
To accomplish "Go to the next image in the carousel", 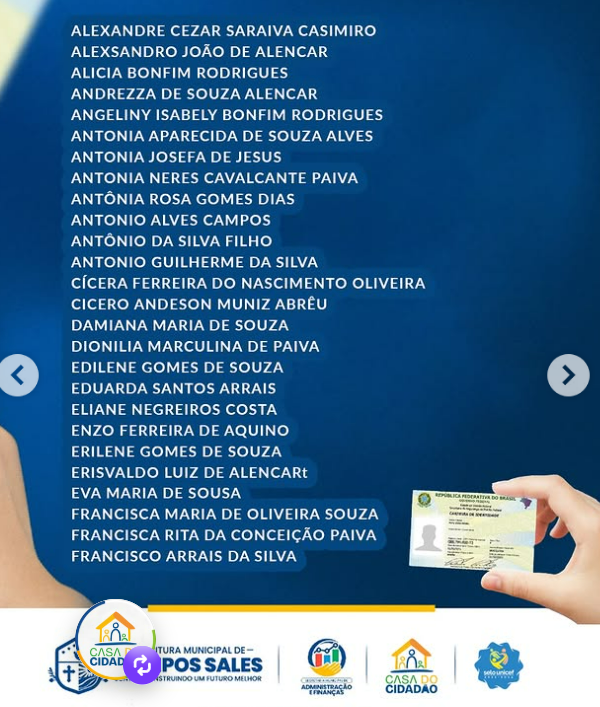I will 568,375.
